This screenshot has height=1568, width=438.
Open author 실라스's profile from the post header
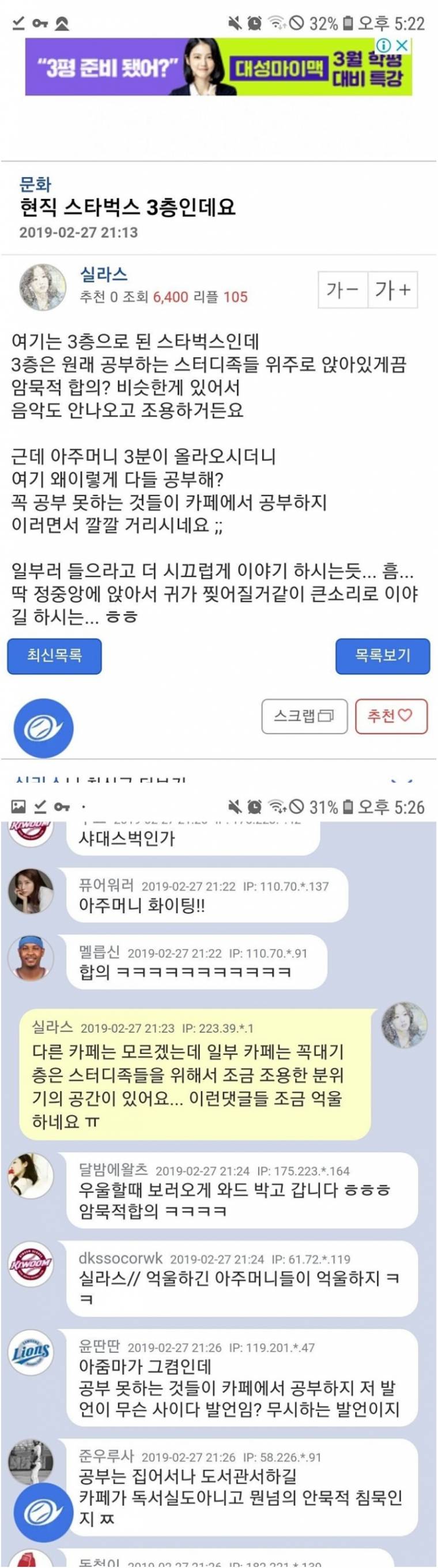click(x=104, y=275)
